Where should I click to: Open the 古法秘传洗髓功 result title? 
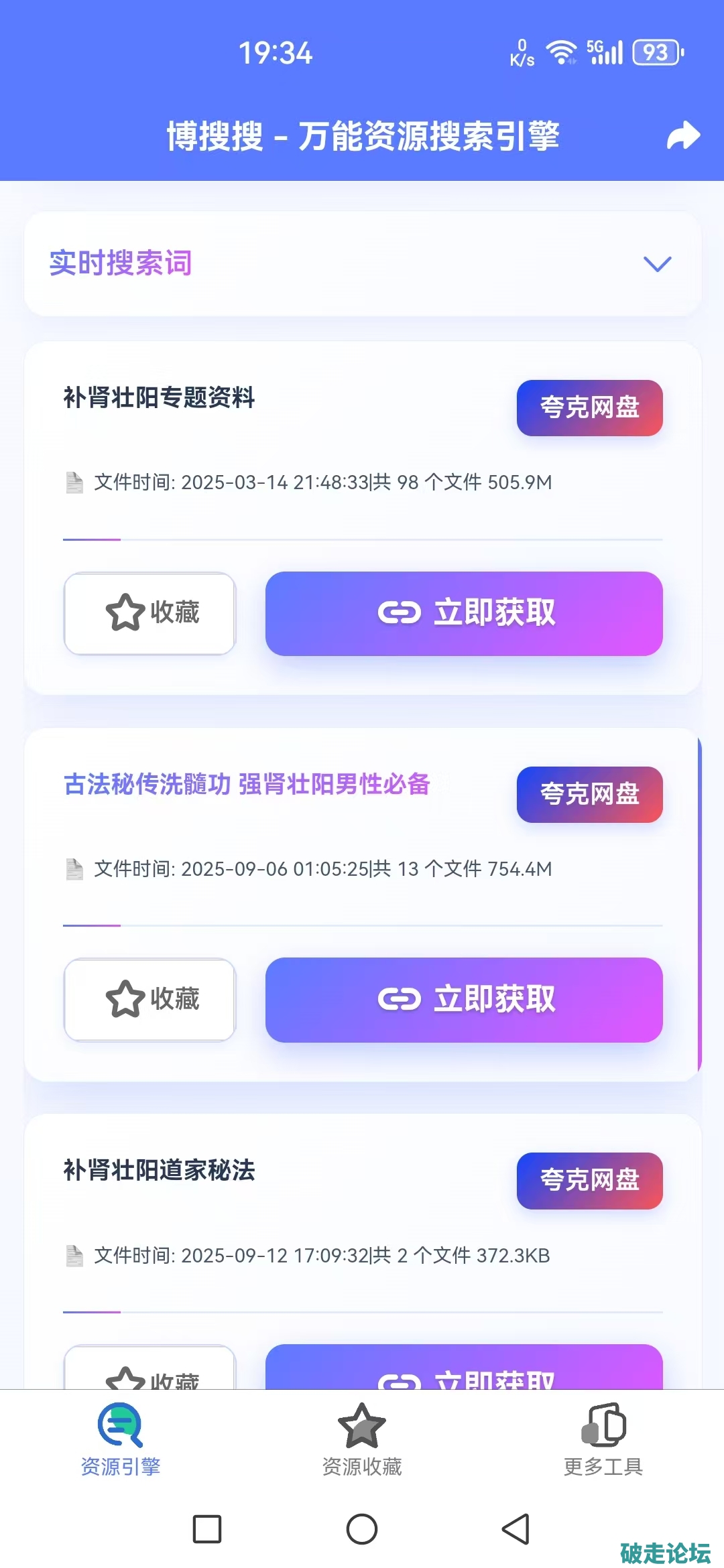(247, 784)
